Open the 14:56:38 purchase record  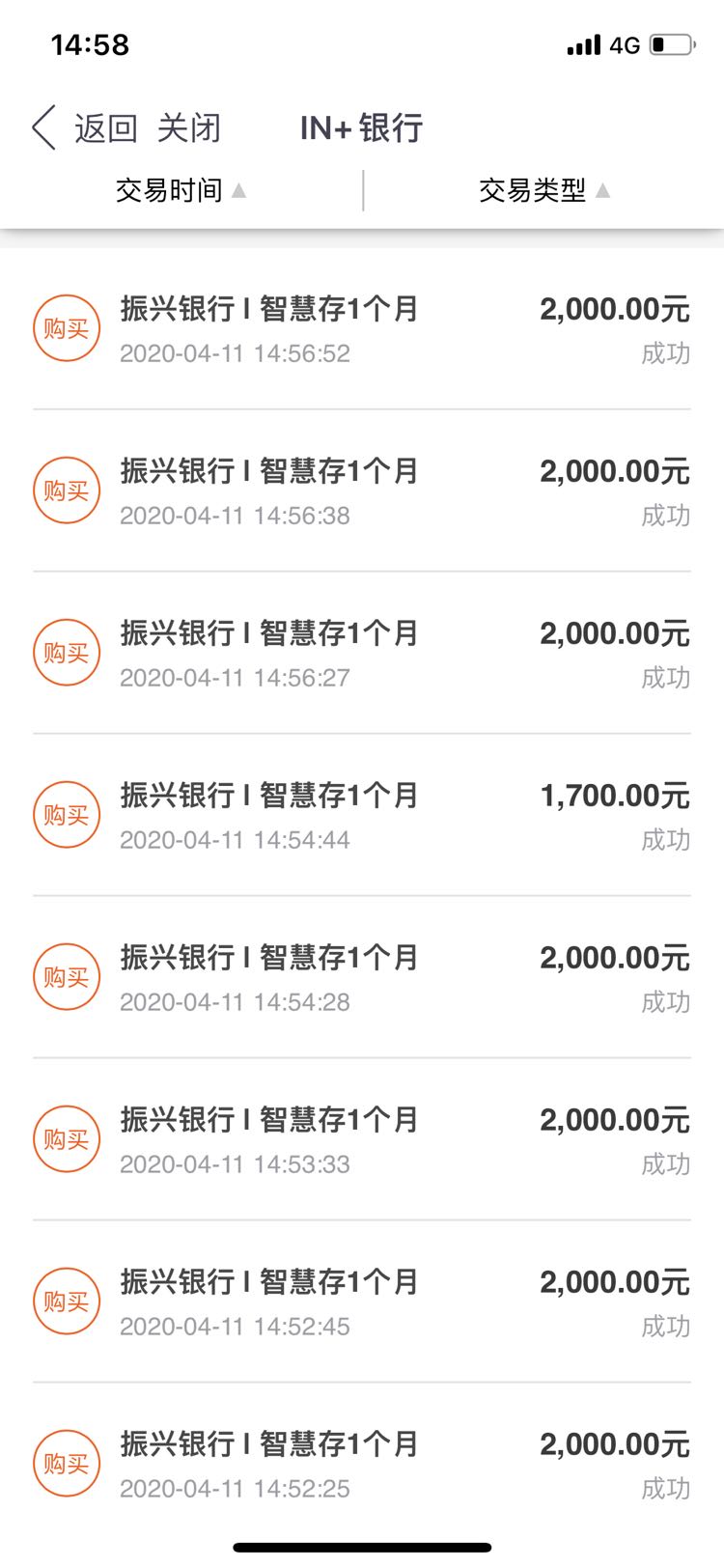pos(362,490)
